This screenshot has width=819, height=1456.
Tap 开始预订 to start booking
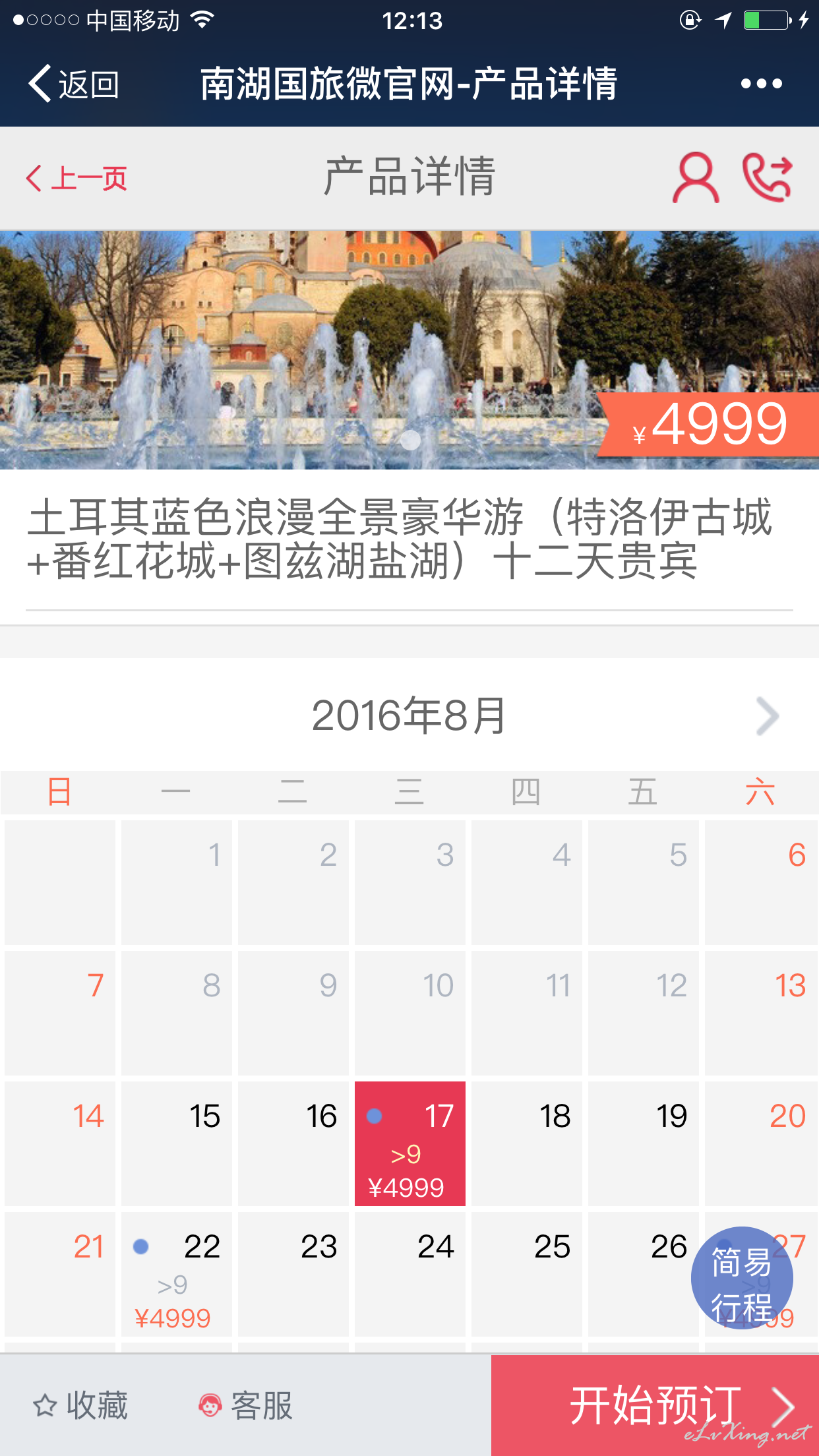point(655,1405)
